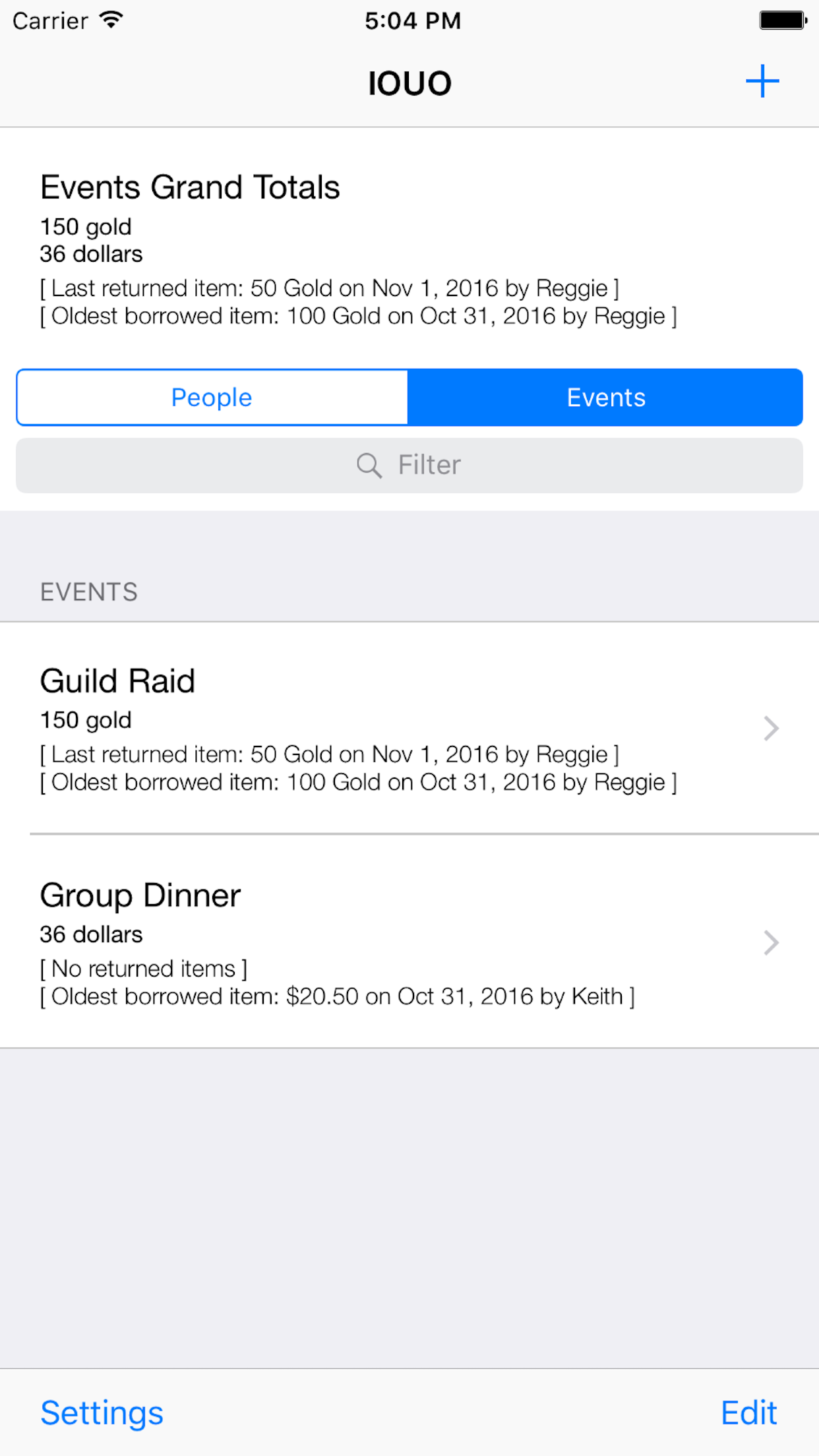Tap the Events Grand Totals header
This screenshot has height=1456, width=819.
tap(189, 187)
